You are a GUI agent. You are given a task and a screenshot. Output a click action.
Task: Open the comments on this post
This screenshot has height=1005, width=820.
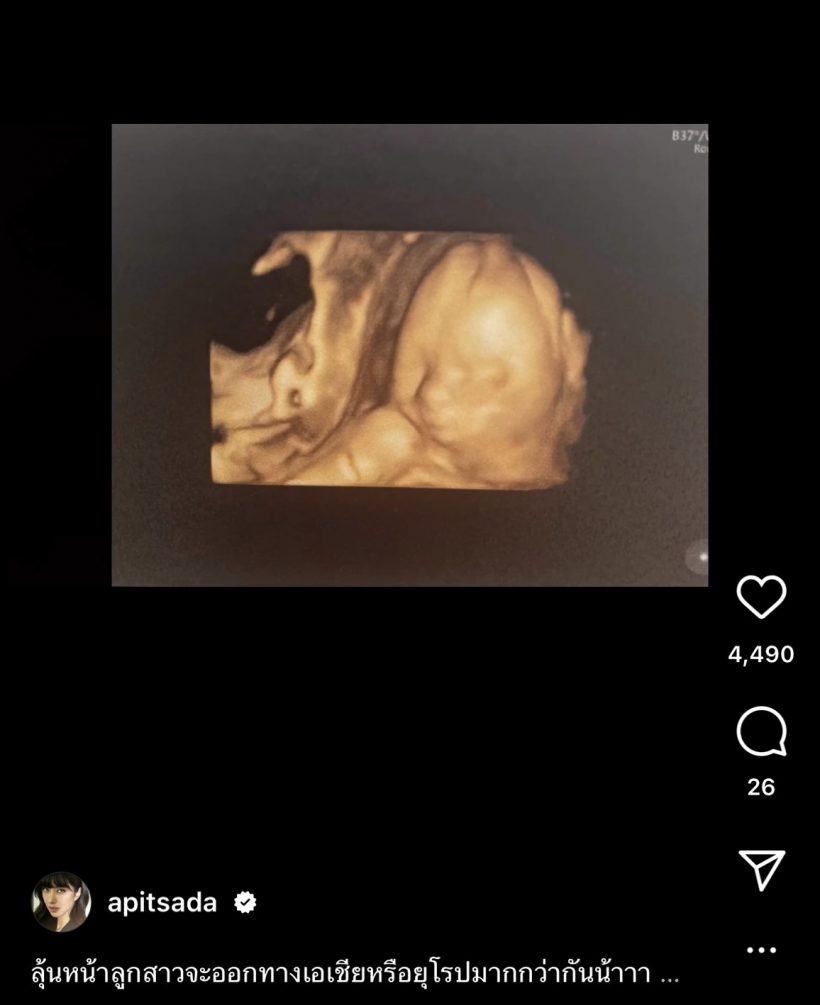tap(761, 733)
